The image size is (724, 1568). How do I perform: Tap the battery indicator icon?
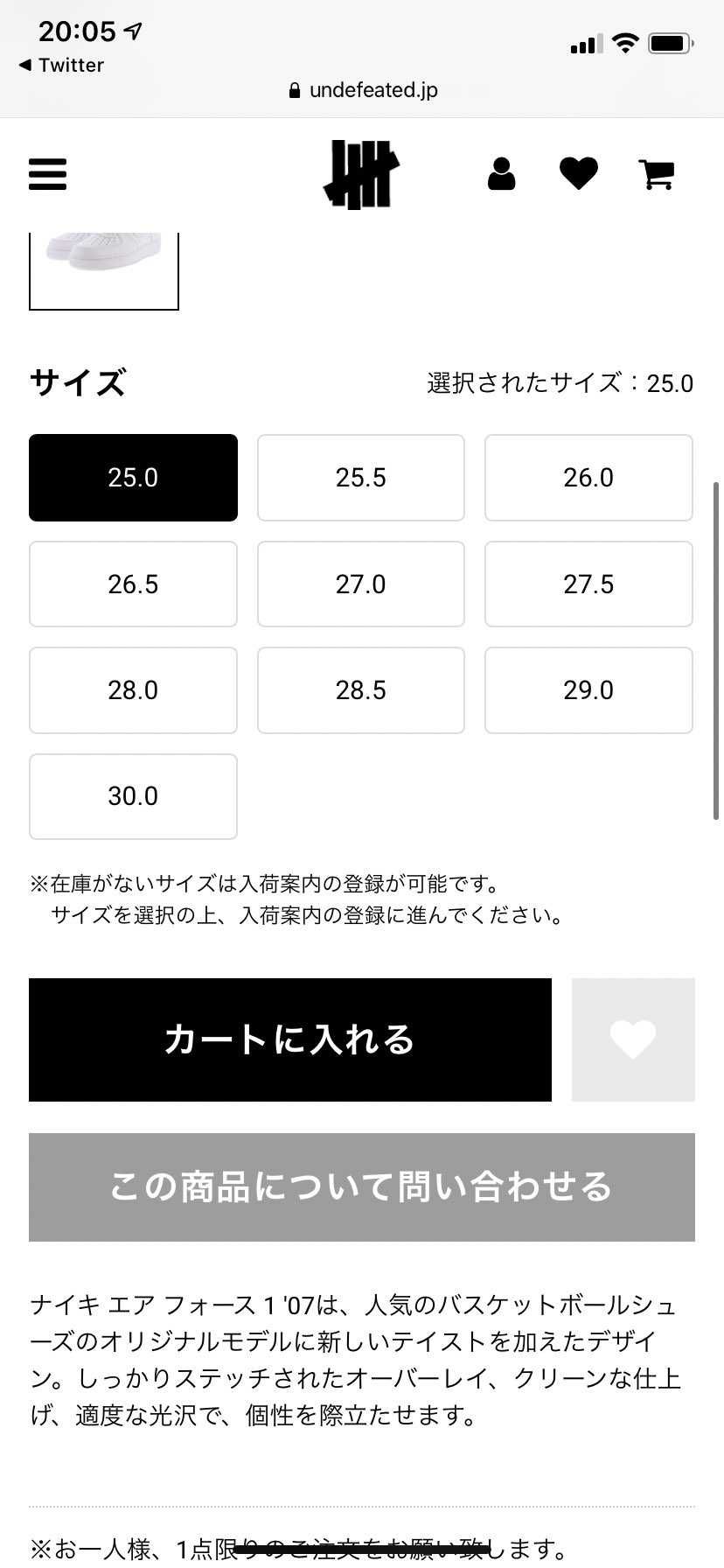[x=672, y=42]
